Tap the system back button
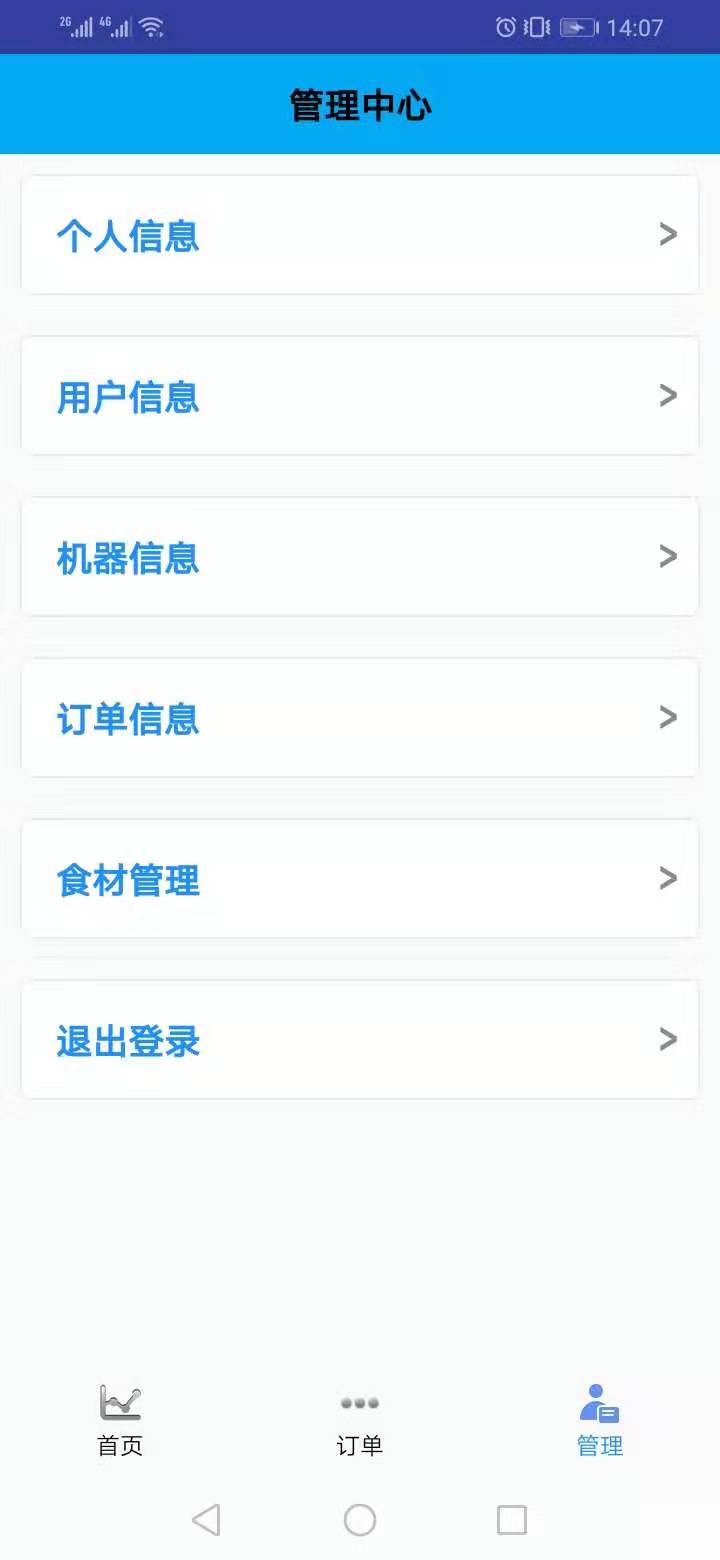This screenshot has height=1560, width=720. pyautogui.click(x=206, y=1520)
